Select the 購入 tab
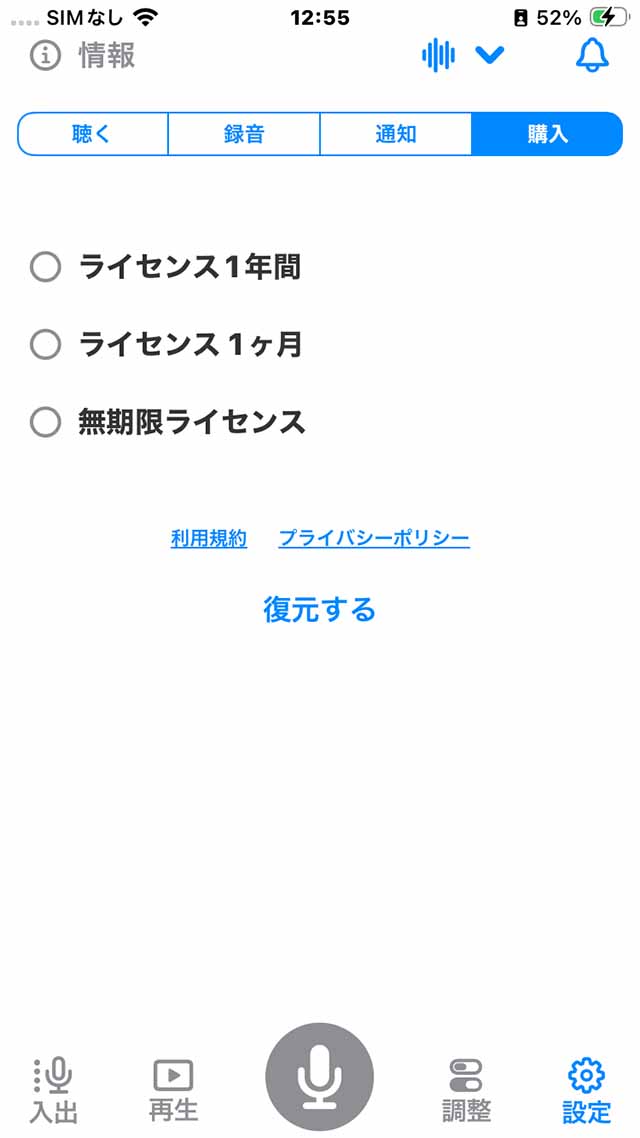The width and height of the screenshot is (640, 1138). (x=547, y=134)
